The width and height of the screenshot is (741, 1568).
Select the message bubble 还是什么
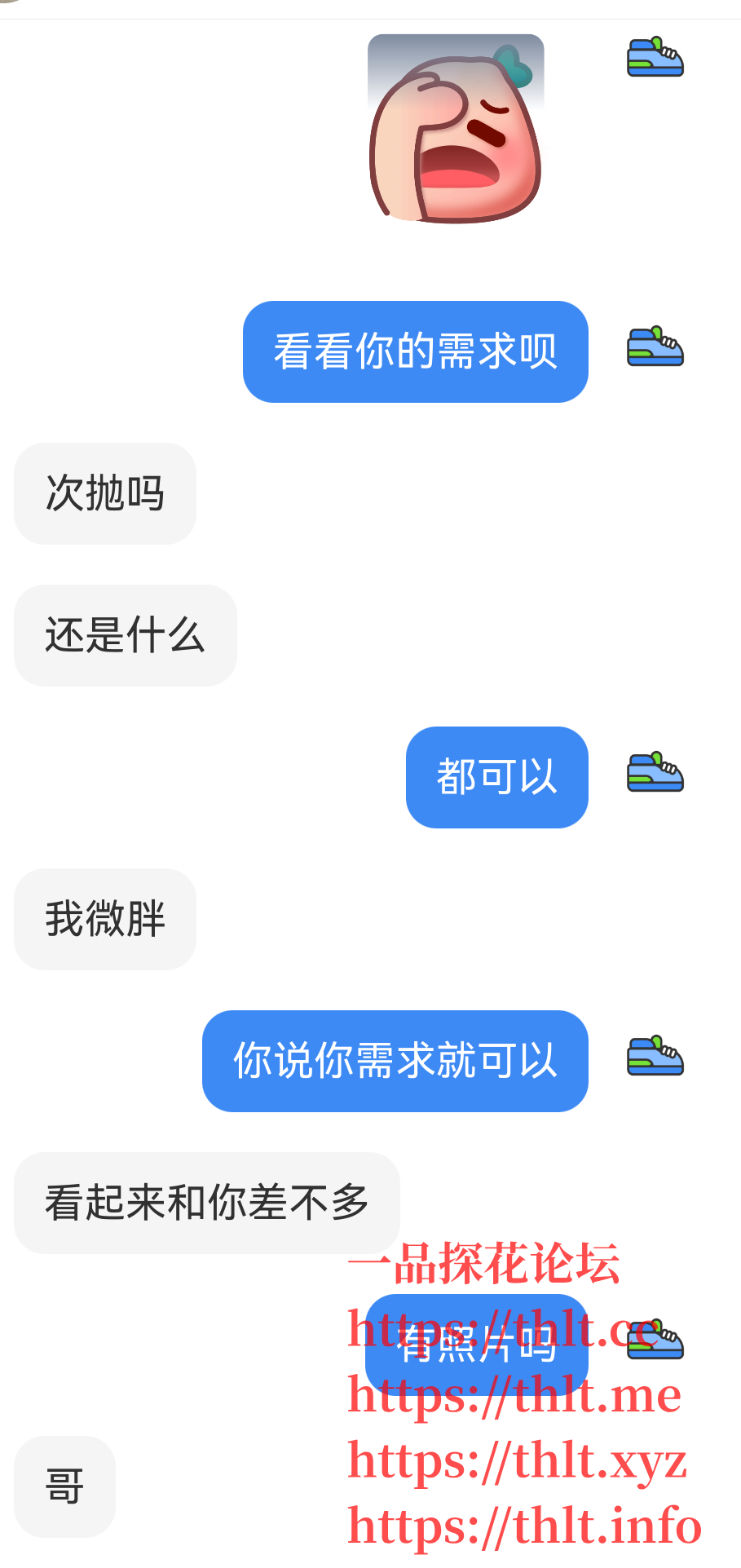tap(125, 636)
